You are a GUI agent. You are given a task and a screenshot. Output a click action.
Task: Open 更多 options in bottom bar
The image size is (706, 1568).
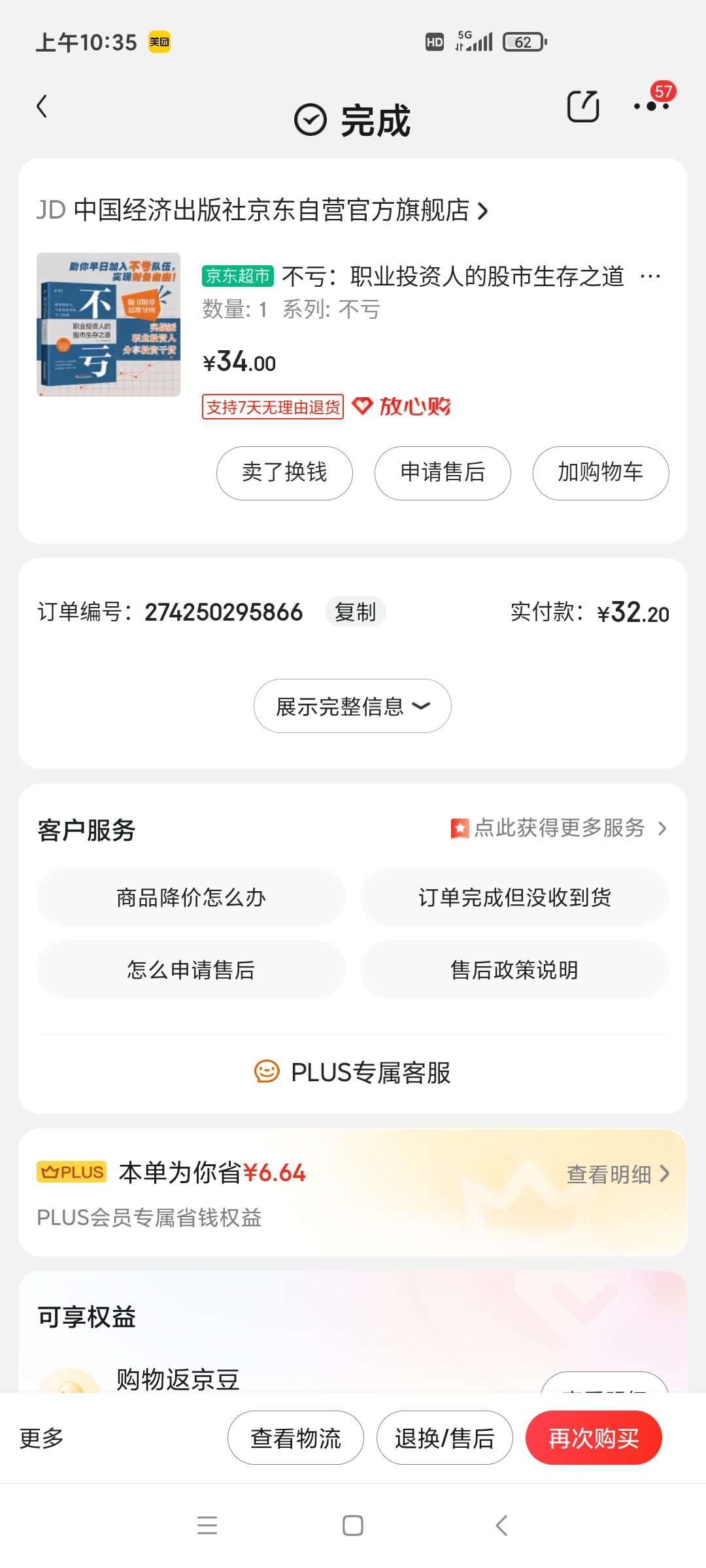[42, 1438]
